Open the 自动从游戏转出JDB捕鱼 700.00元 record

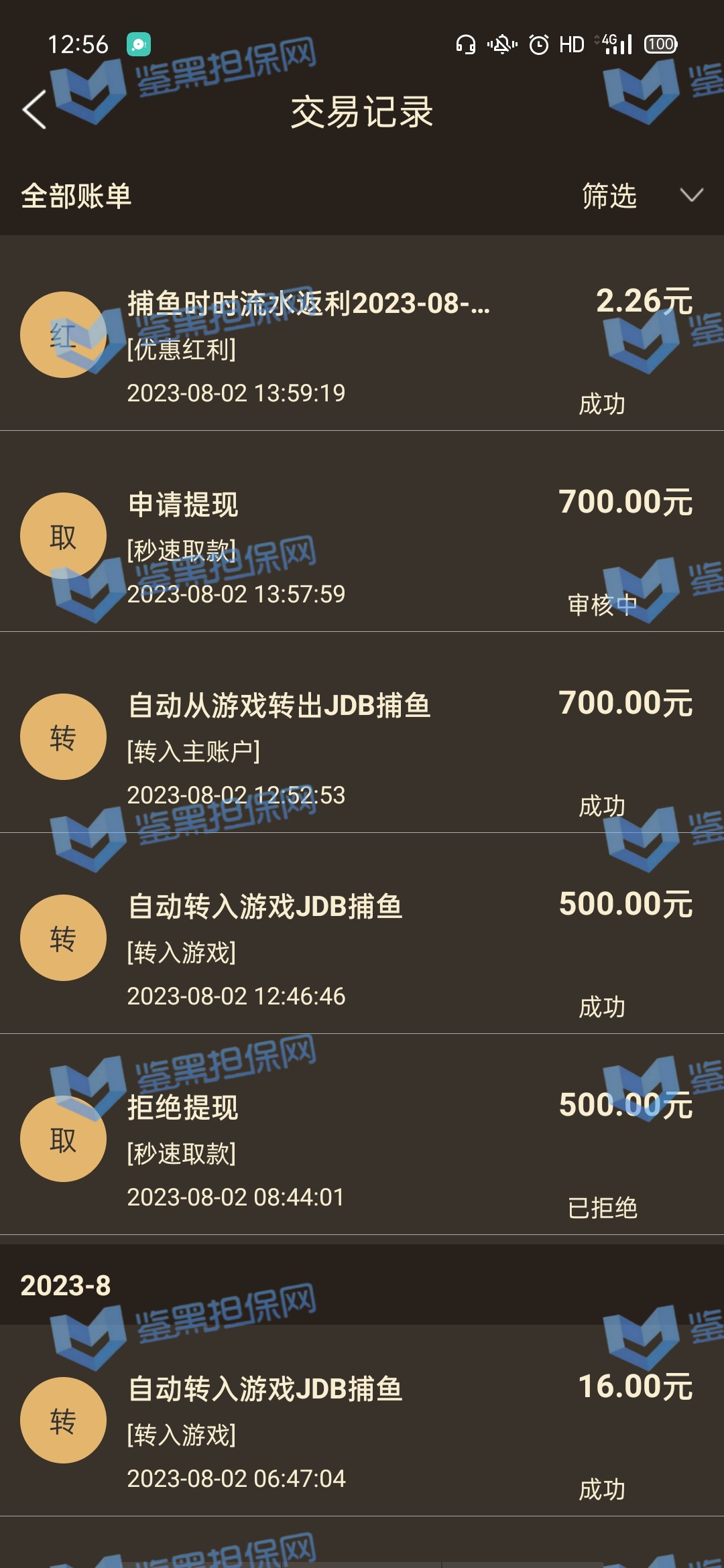point(362,744)
